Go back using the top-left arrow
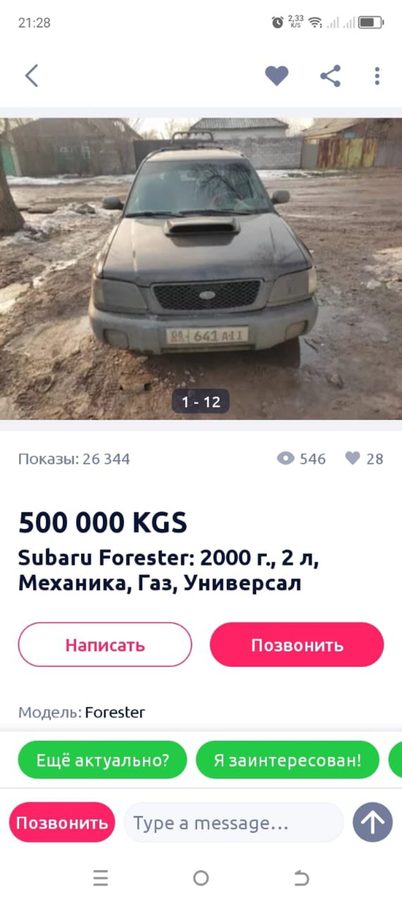The height and width of the screenshot is (900, 402). click(32, 76)
